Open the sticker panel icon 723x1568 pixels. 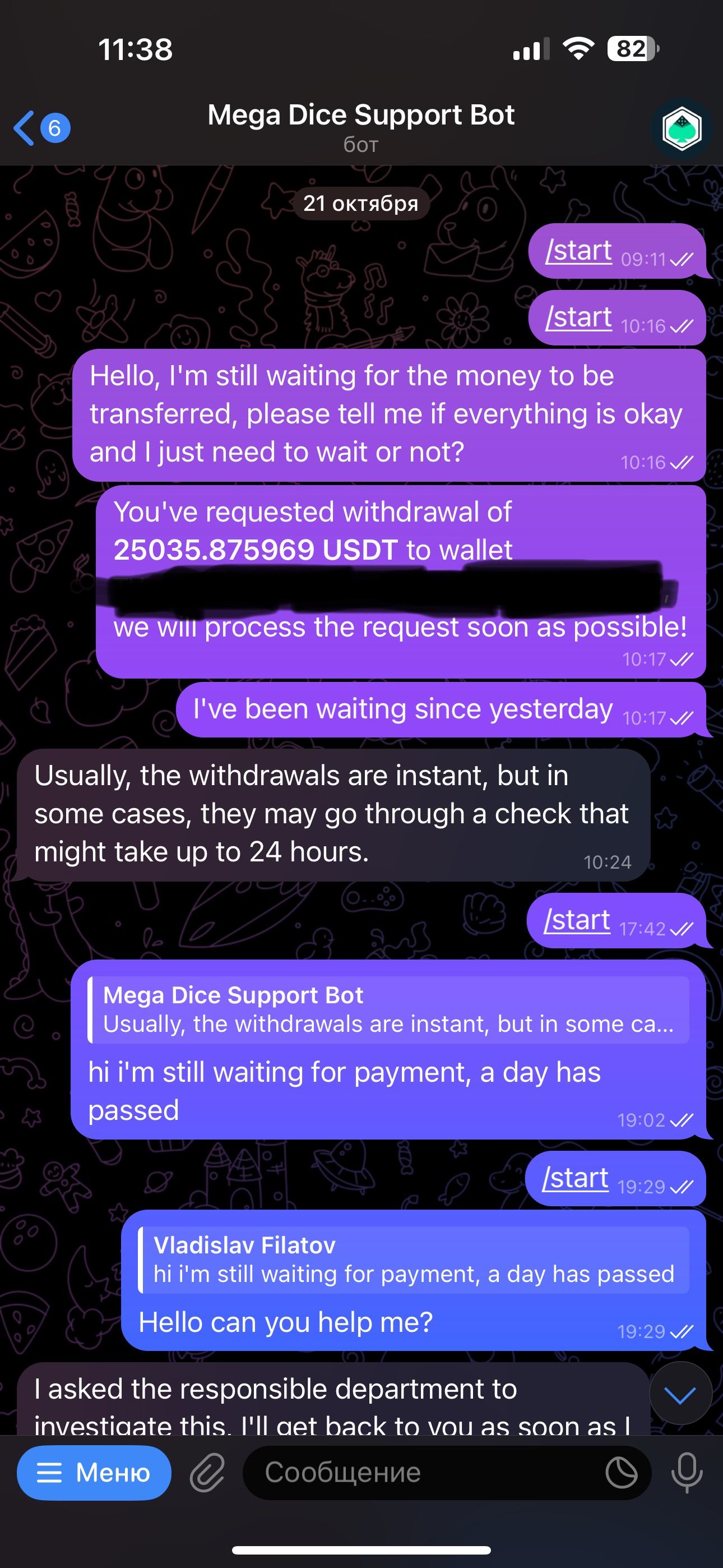pos(622,1473)
